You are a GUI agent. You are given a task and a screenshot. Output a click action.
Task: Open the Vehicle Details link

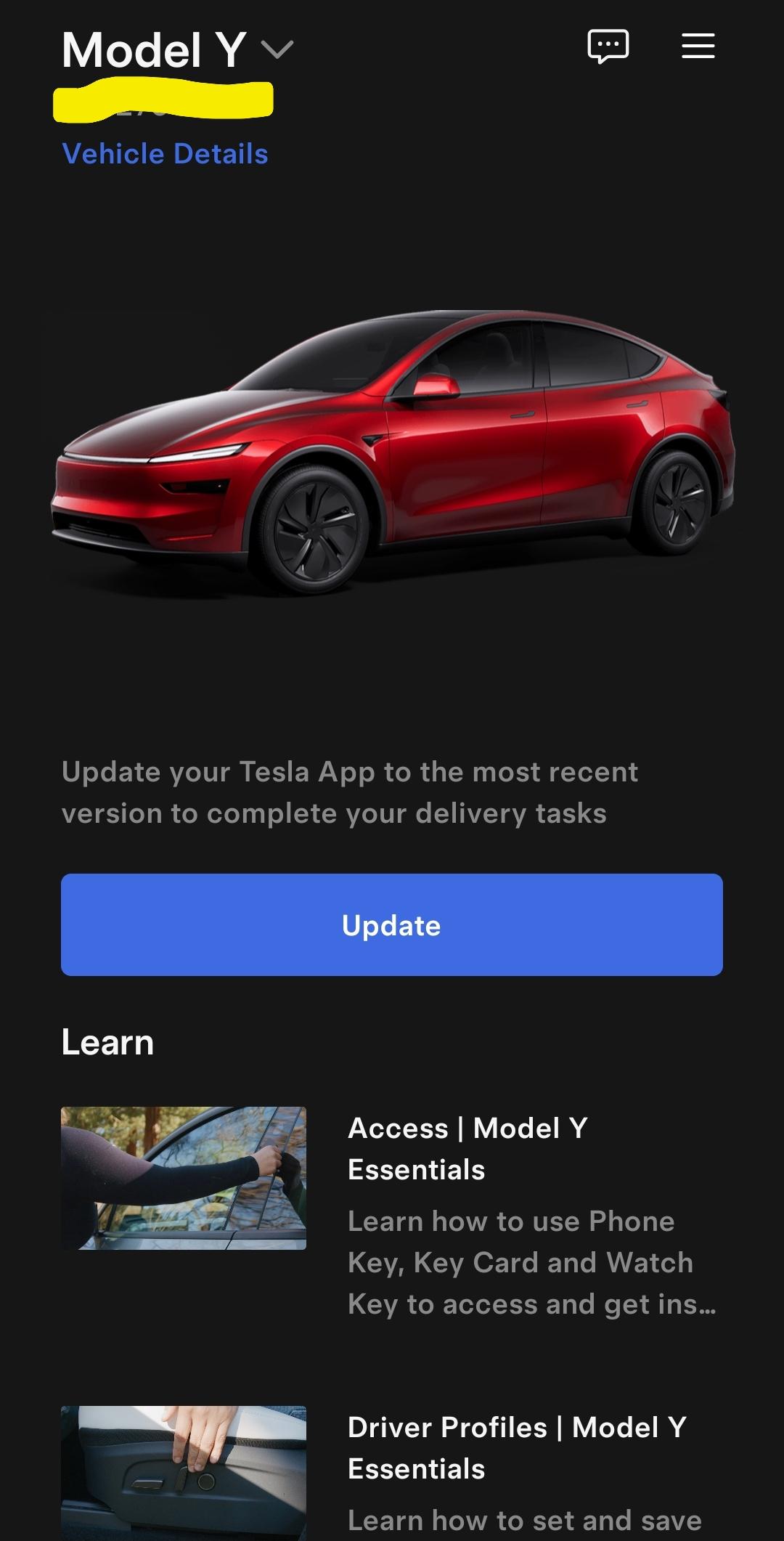pyautogui.click(x=165, y=154)
